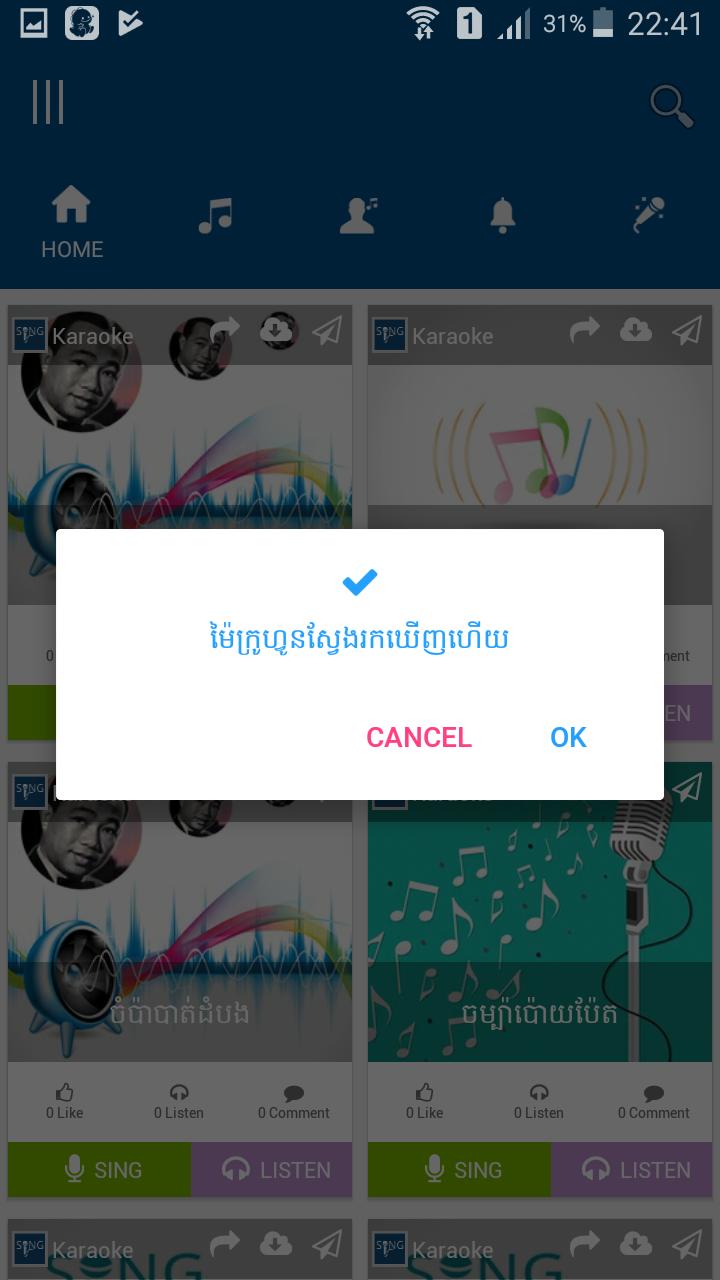Confirm the dialog with OK

click(x=568, y=737)
